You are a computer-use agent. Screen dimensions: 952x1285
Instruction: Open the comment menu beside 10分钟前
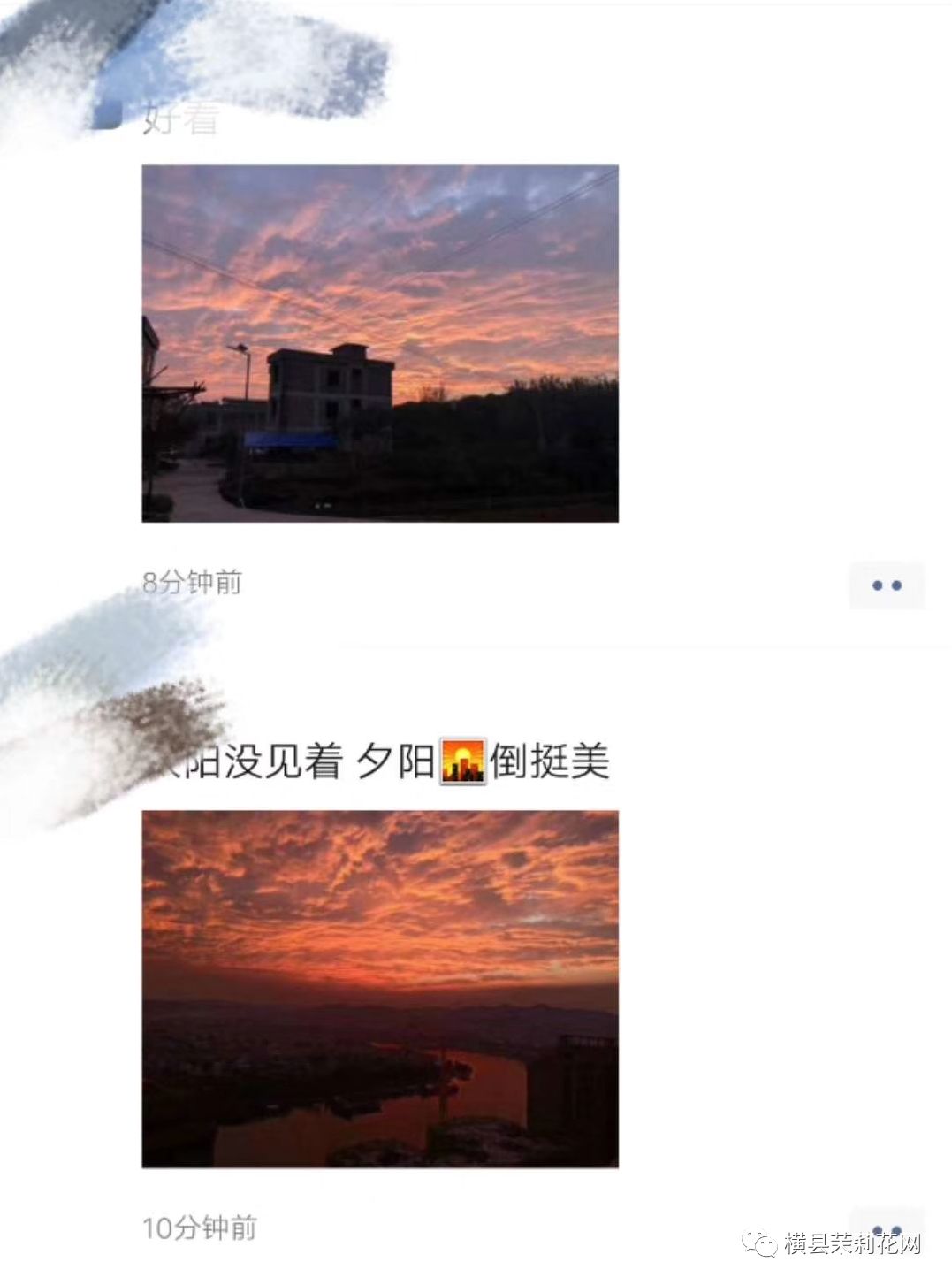tap(886, 1229)
